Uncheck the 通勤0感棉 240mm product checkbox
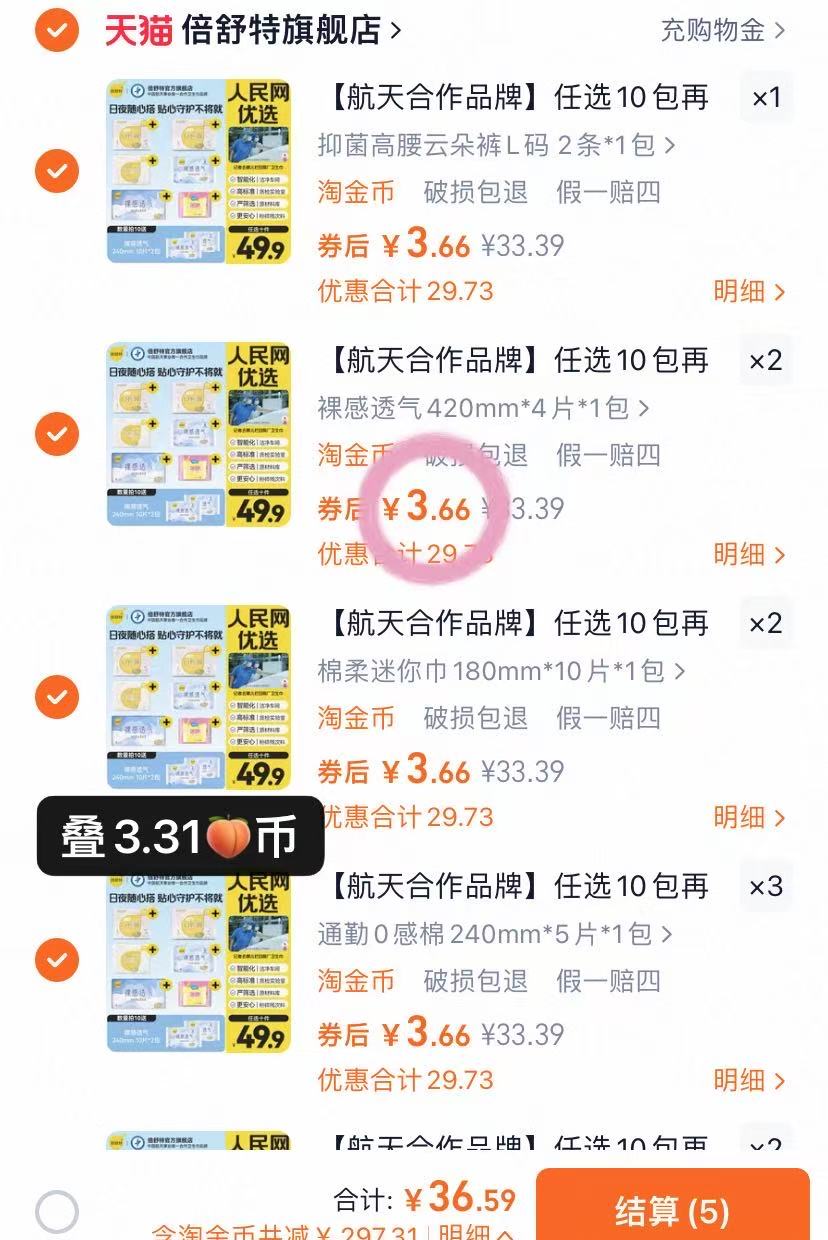This screenshot has height=1240, width=828. (x=56, y=960)
